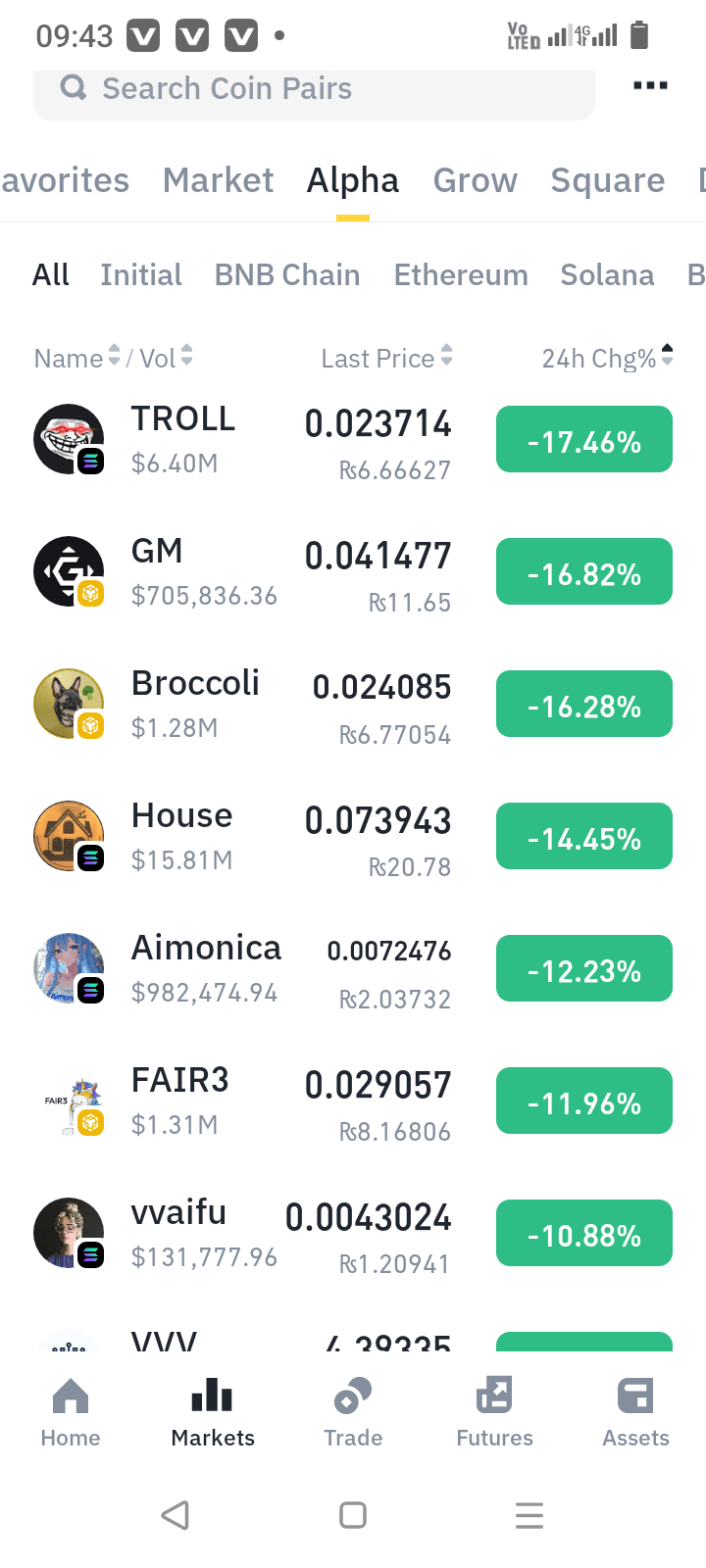The image size is (706, 1568).
Task: Sort by 24h Chg% column
Action: tap(607, 359)
